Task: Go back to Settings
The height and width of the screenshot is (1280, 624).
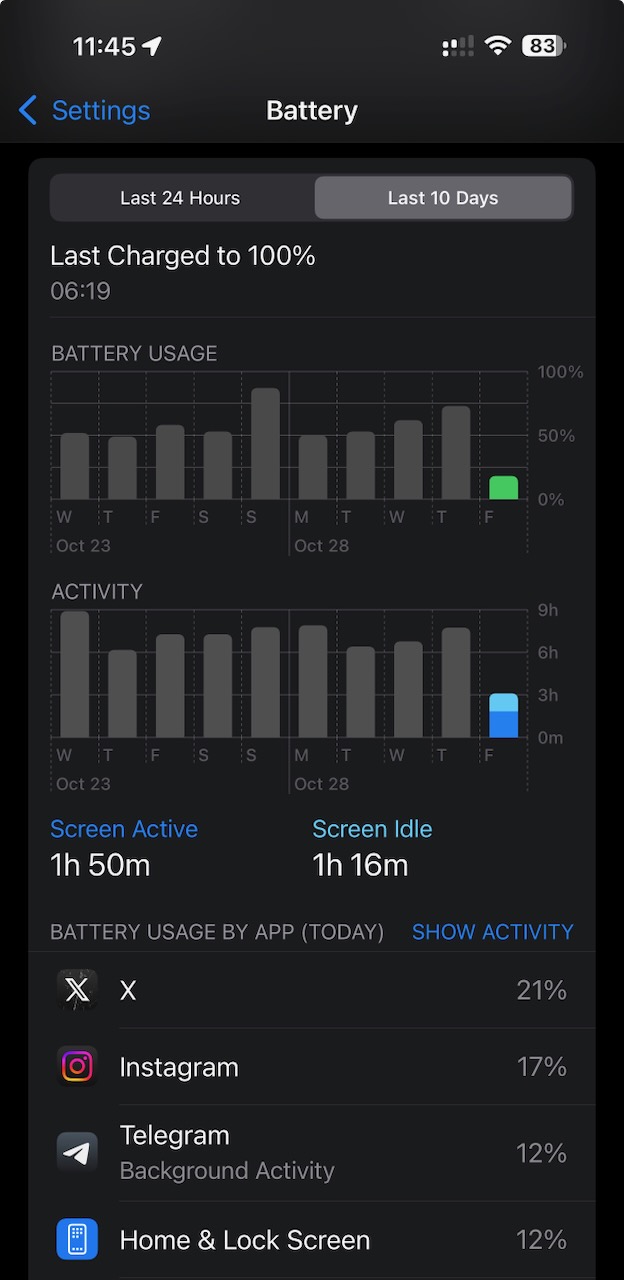Action: (x=84, y=110)
